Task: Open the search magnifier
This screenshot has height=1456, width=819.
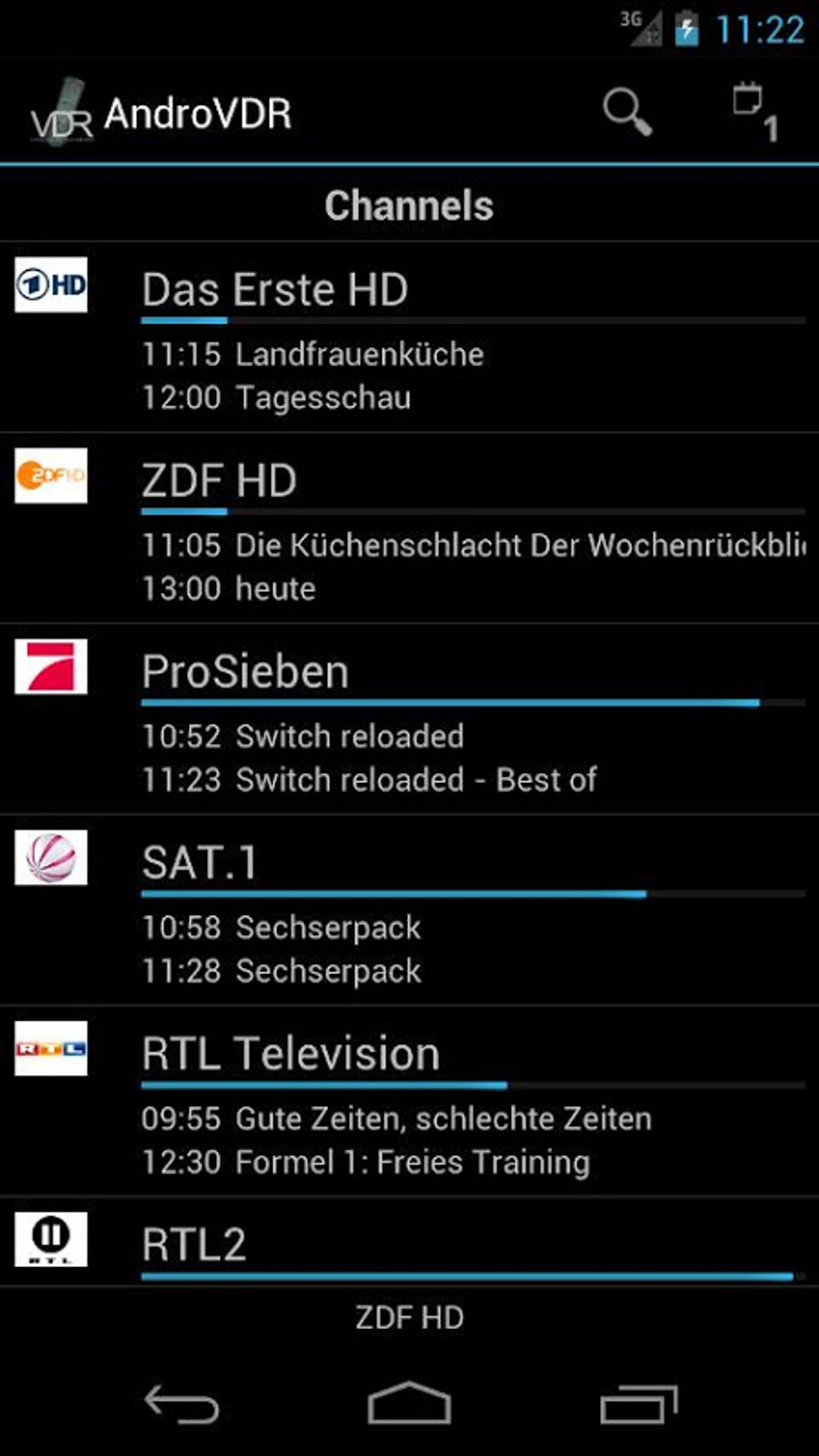Action: click(x=626, y=112)
